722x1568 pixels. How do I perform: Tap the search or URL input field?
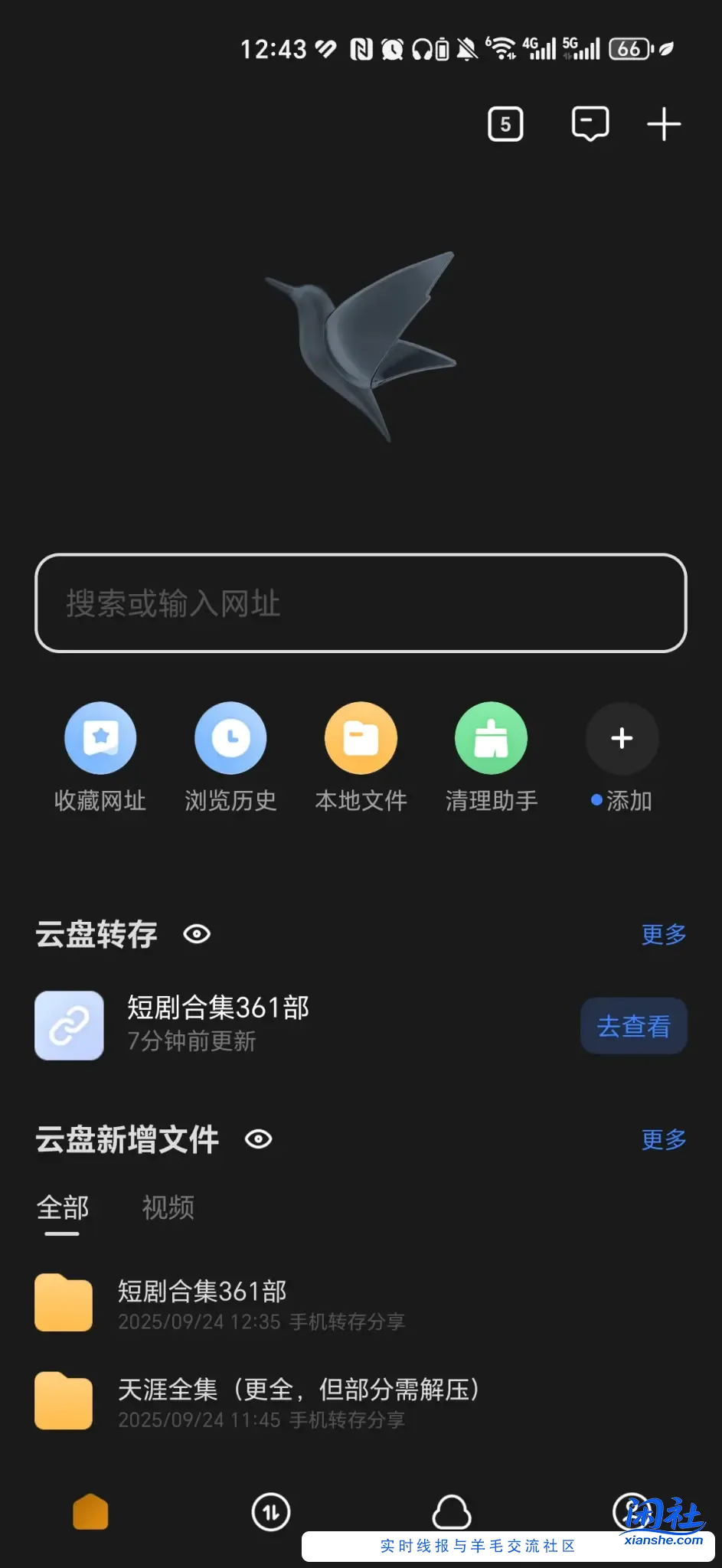pyautogui.click(x=361, y=604)
